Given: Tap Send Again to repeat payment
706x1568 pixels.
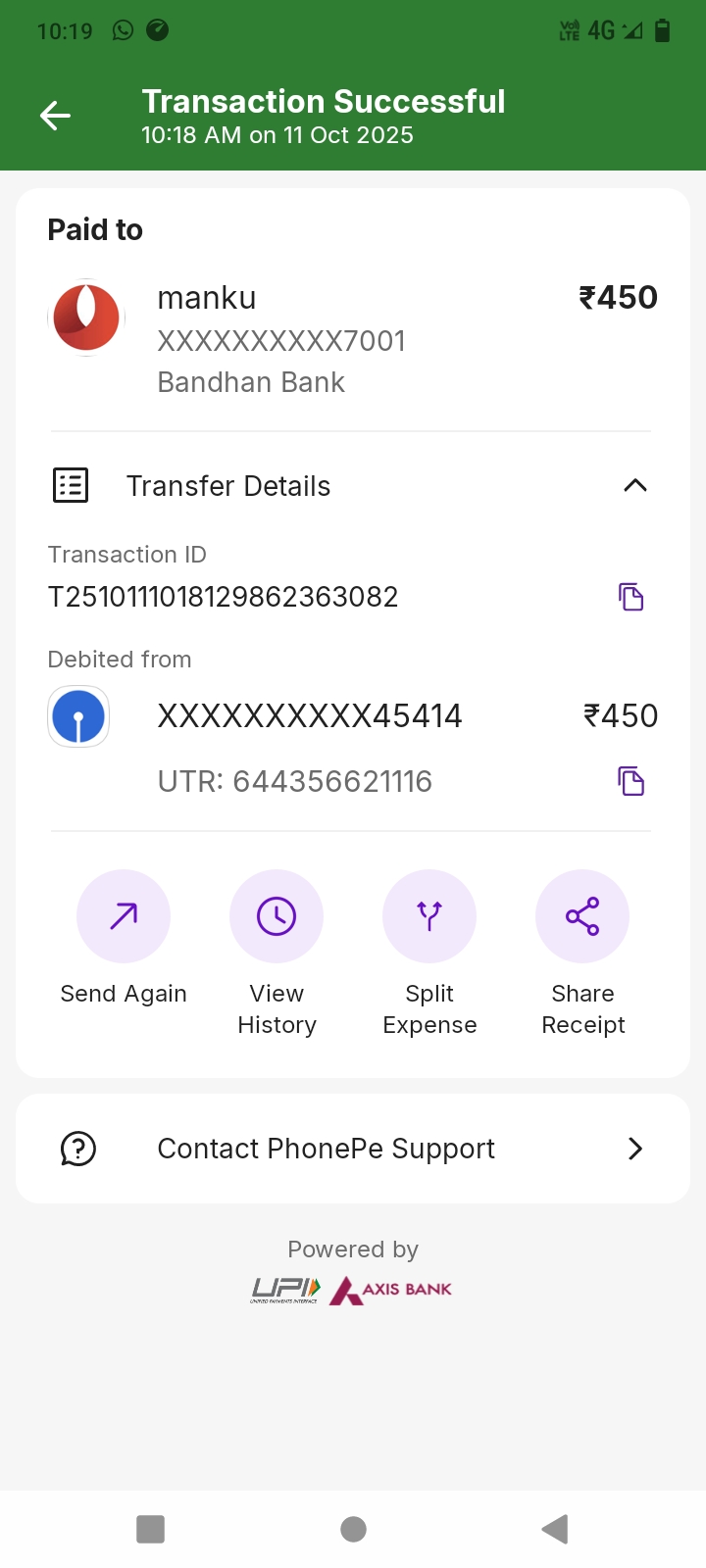Looking at the screenshot, I should pyautogui.click(x=124, y=916).
